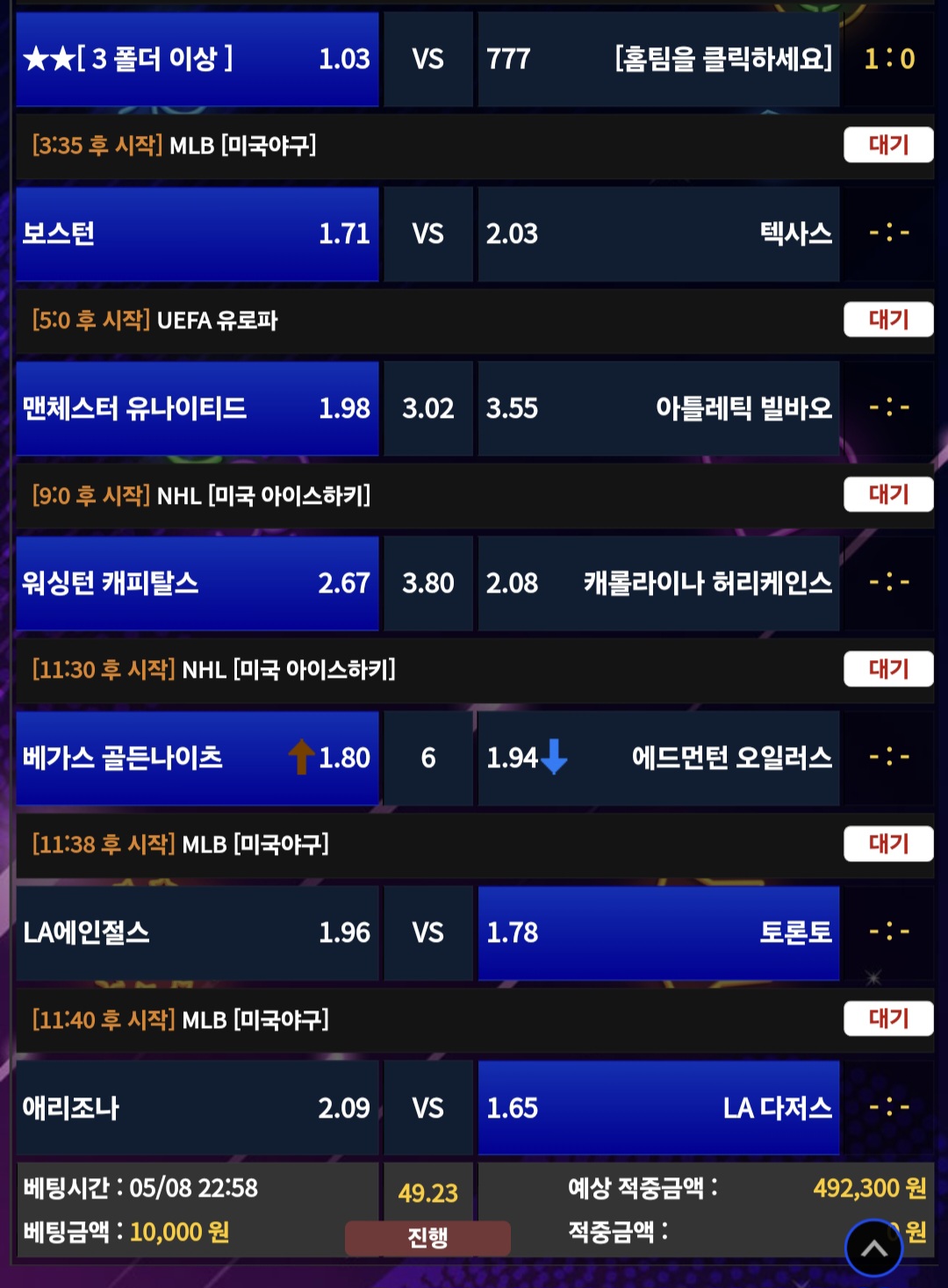Tap the 대기 badge on the 보스턴 MLB game
The height and width of the screenshot is (1288, 948).
[887, 145]
